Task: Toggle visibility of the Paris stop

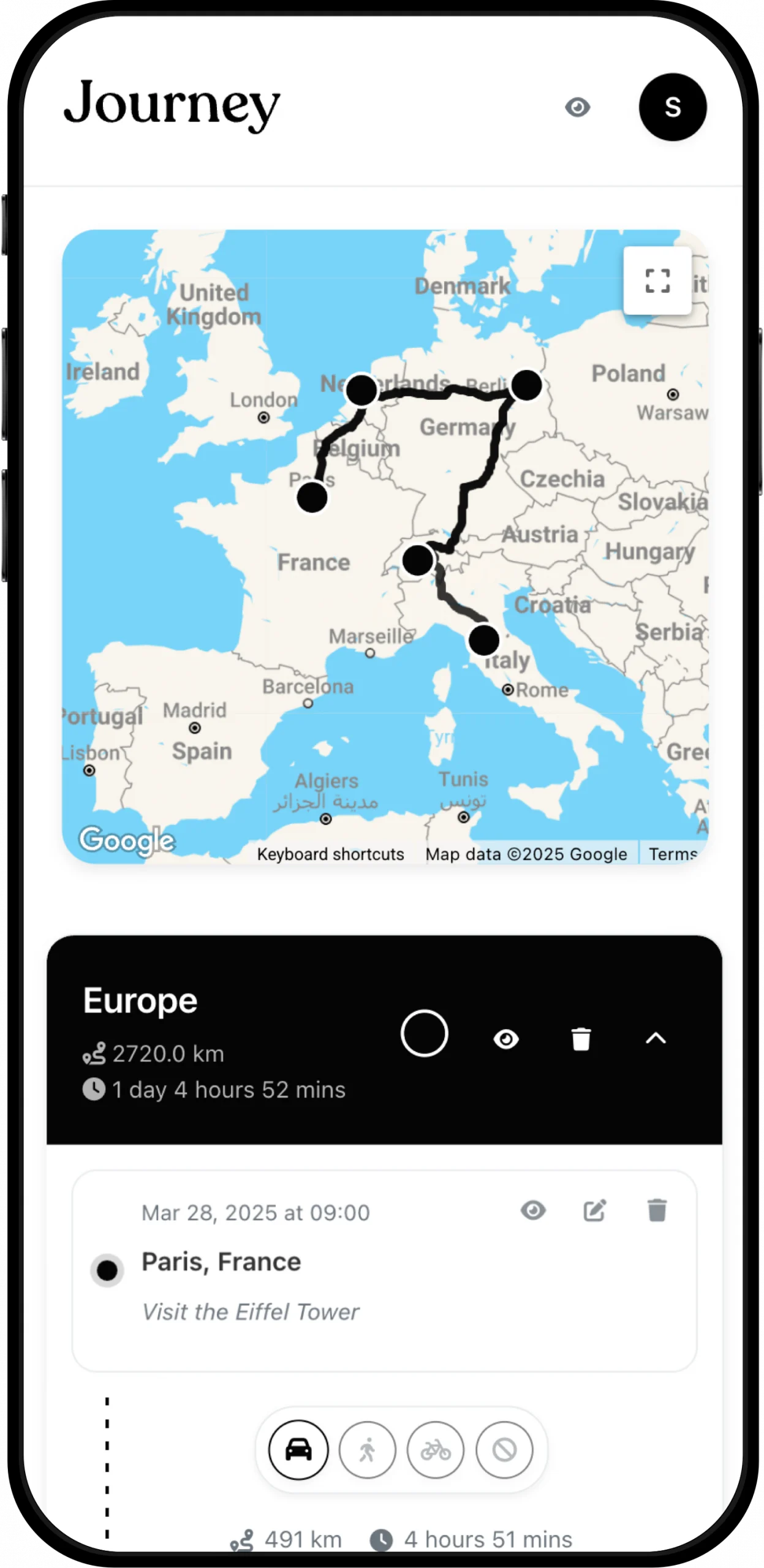Action: [x=532, y=1210]
